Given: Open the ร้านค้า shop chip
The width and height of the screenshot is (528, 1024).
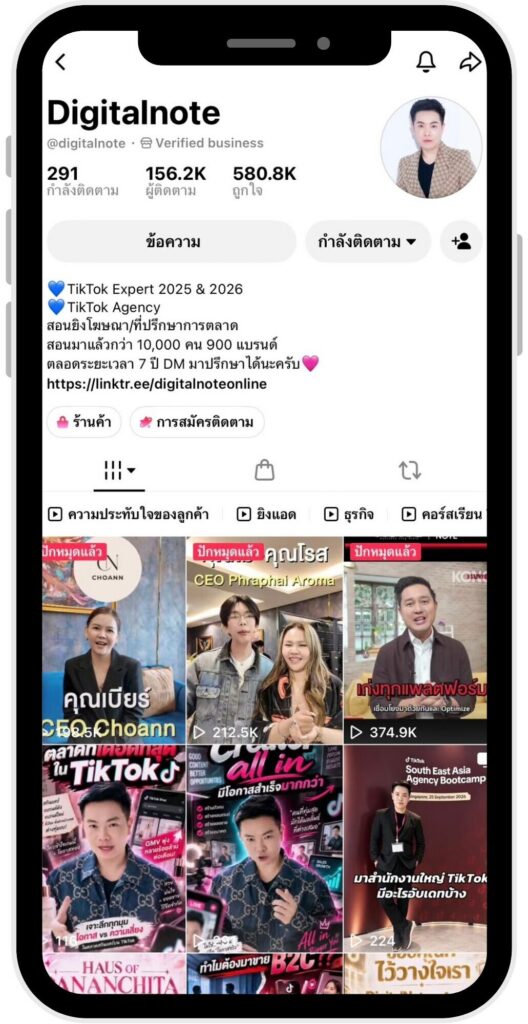Looking at the screenshot, I should pyautogui.click(x=84, y=422).
